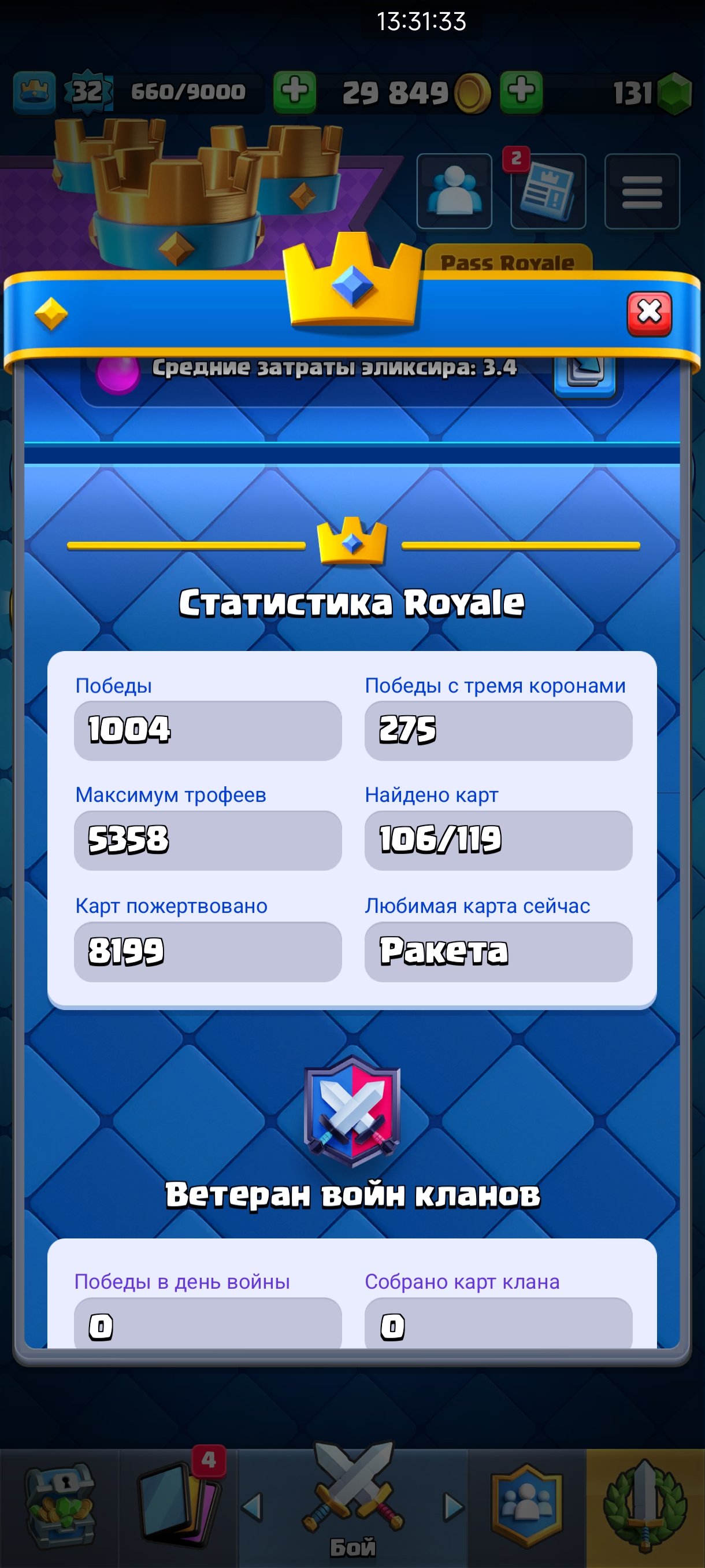Tap the king level crown icon
The height and width of the screenshot is (1568, 705).
point(34,92)
